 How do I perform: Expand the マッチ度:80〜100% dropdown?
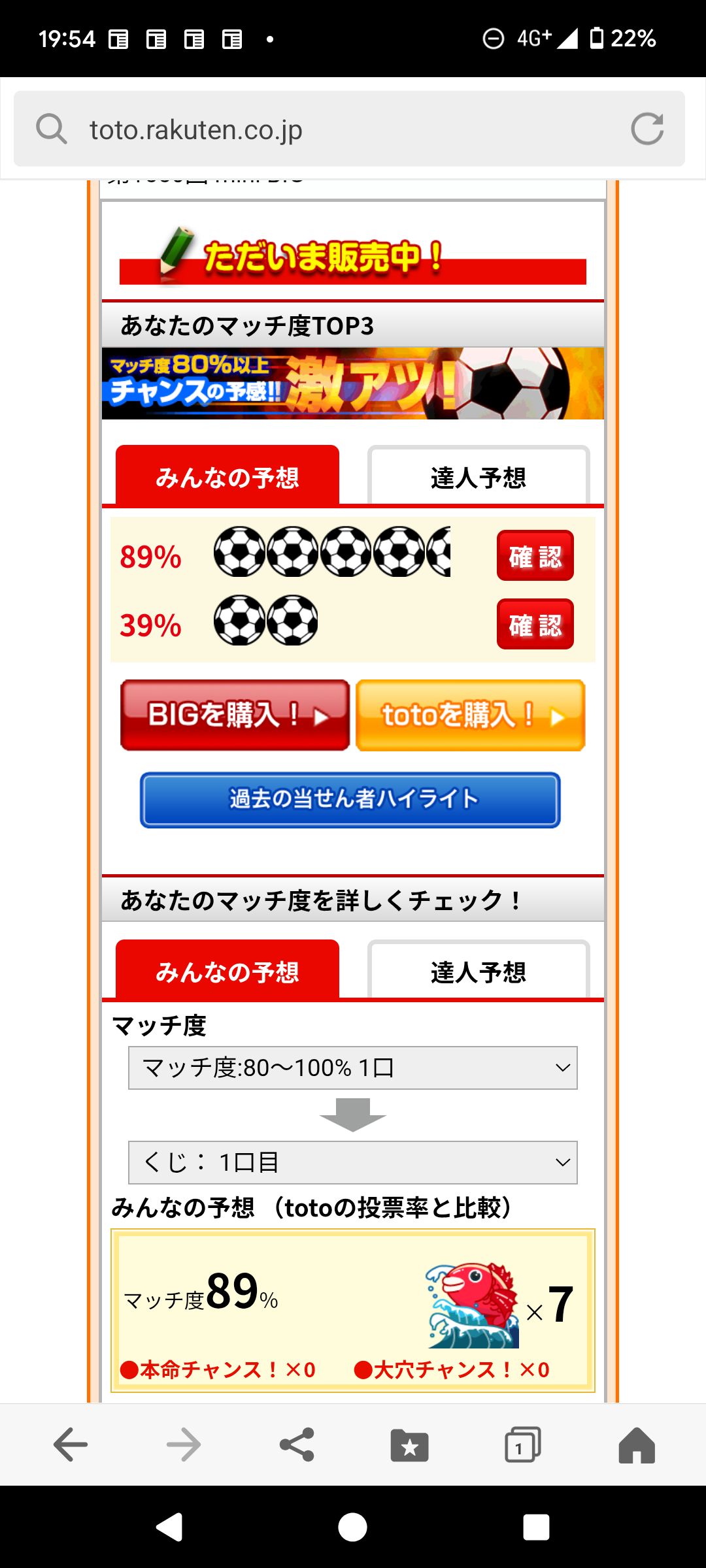353,1068
